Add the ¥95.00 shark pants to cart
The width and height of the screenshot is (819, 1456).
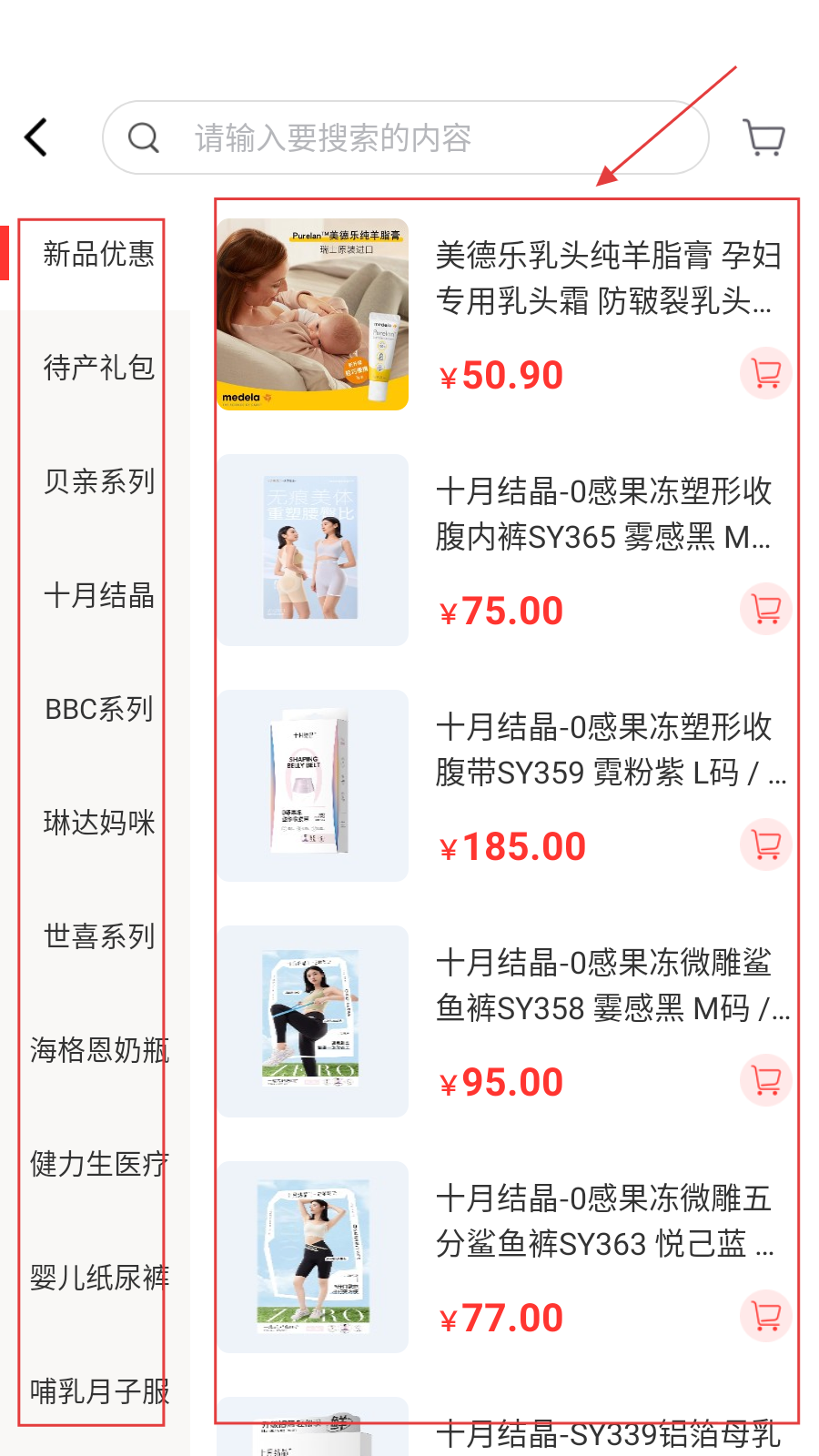pyautogui.click(x=765, y=1080)
